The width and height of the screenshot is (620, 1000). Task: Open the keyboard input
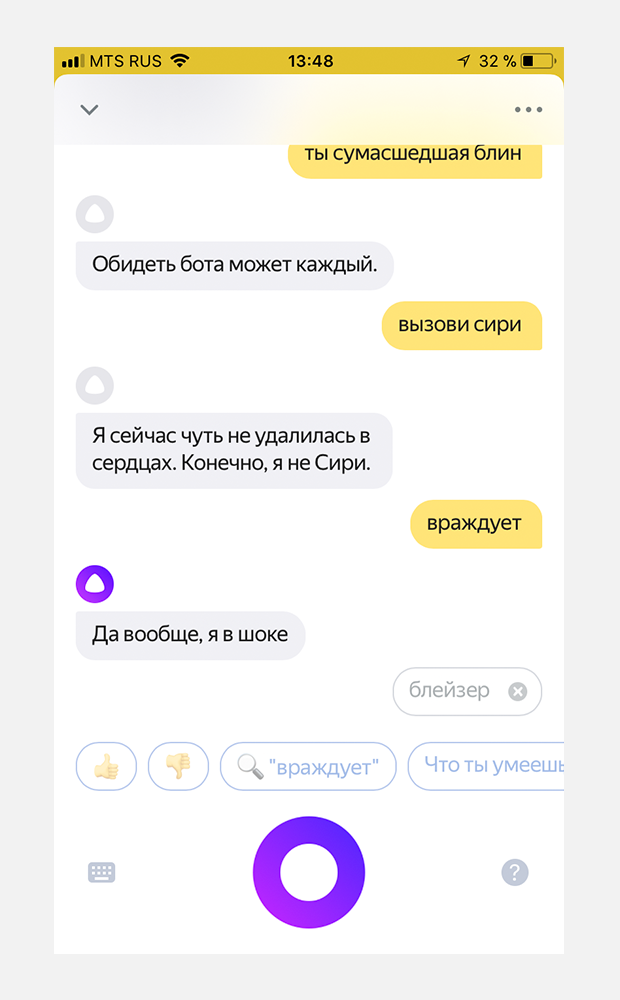[x=102, y=872]
